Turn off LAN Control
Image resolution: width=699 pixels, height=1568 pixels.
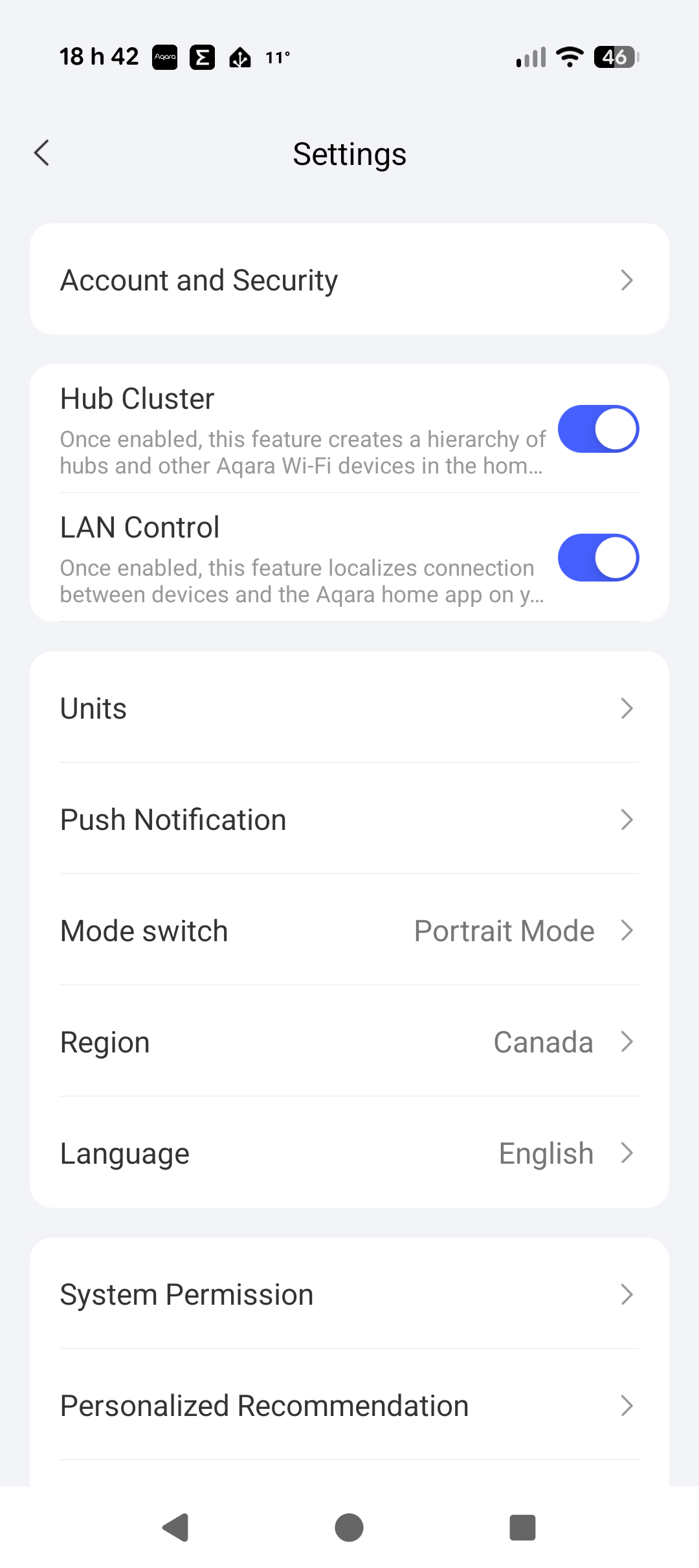click(598, 558)
